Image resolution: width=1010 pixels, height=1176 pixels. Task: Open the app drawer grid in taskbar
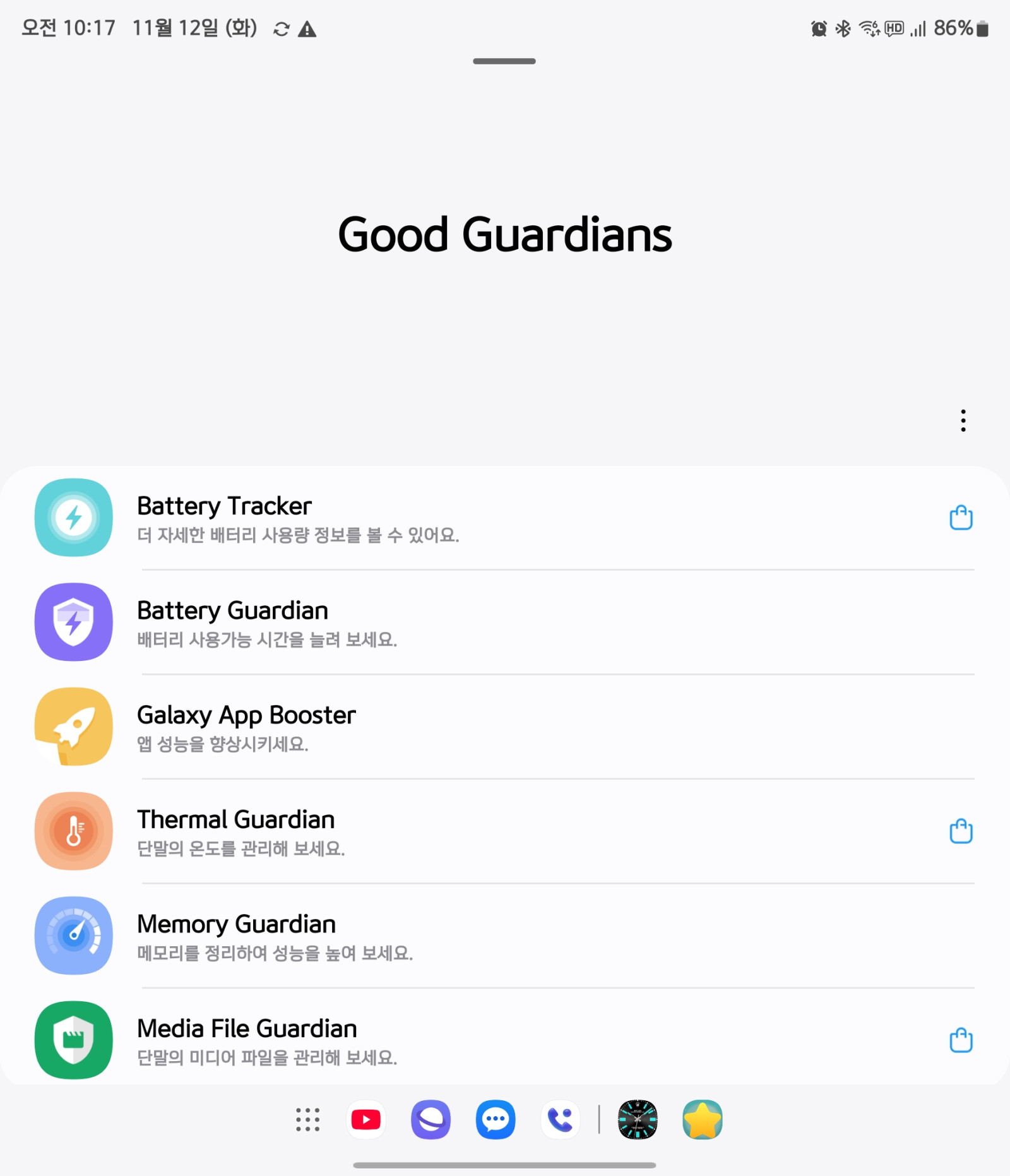pyautogui.click(x=308, y=1120)
